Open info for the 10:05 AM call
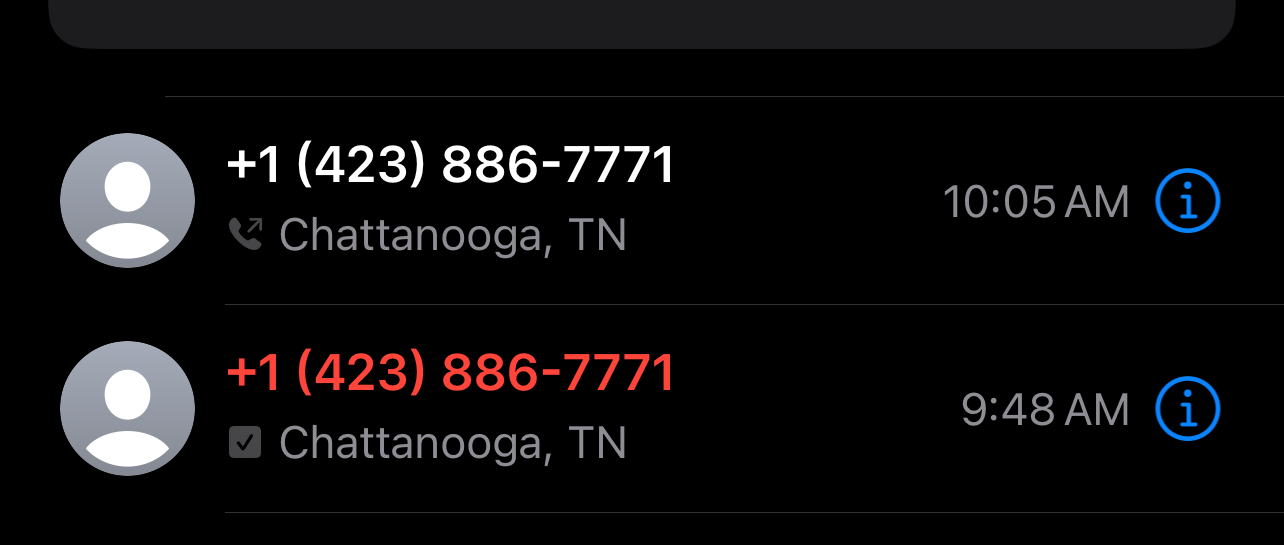Image resolution: width=1284 pixels, height=545 pixels. point(1188,202)
